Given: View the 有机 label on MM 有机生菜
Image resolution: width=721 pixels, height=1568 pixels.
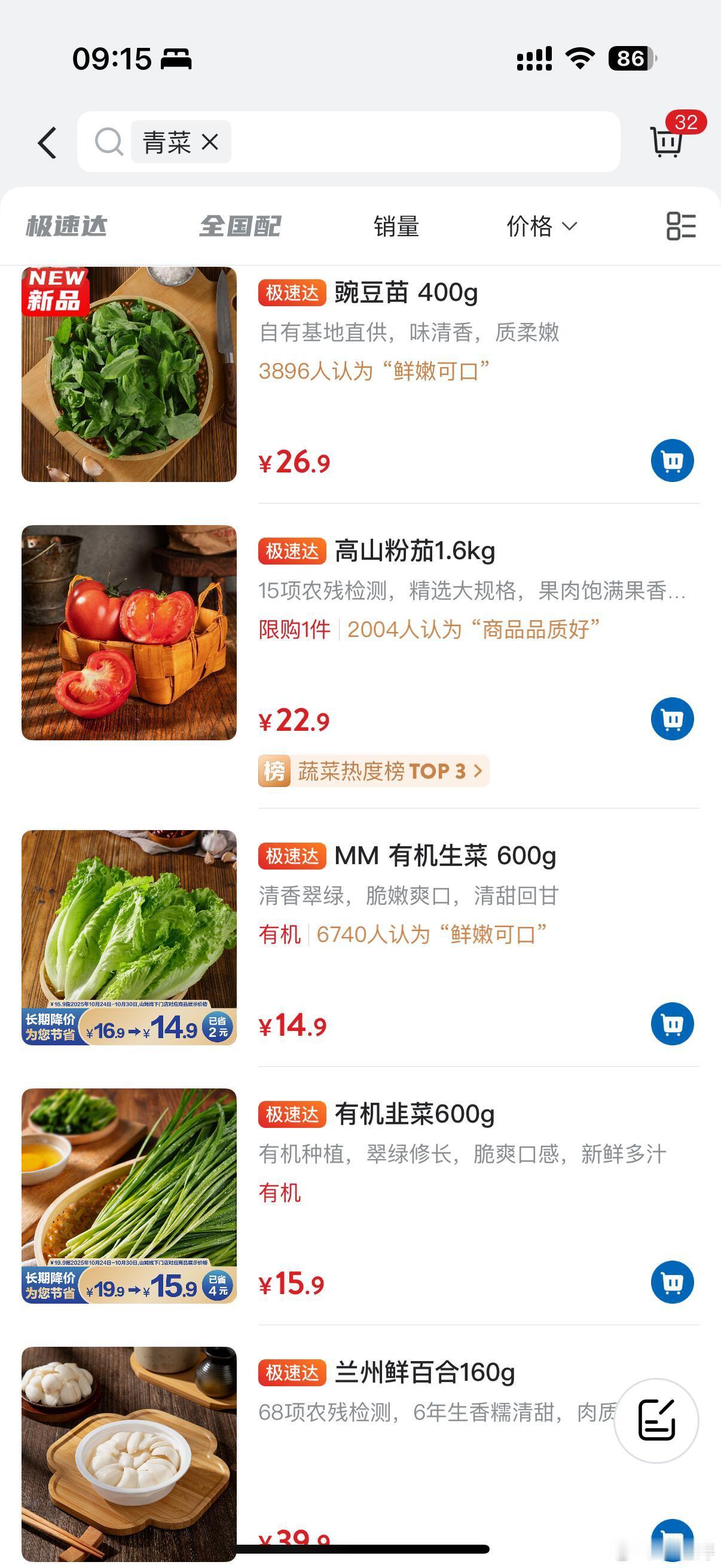Looking at the screenshot, I should [x=280, y=936].
